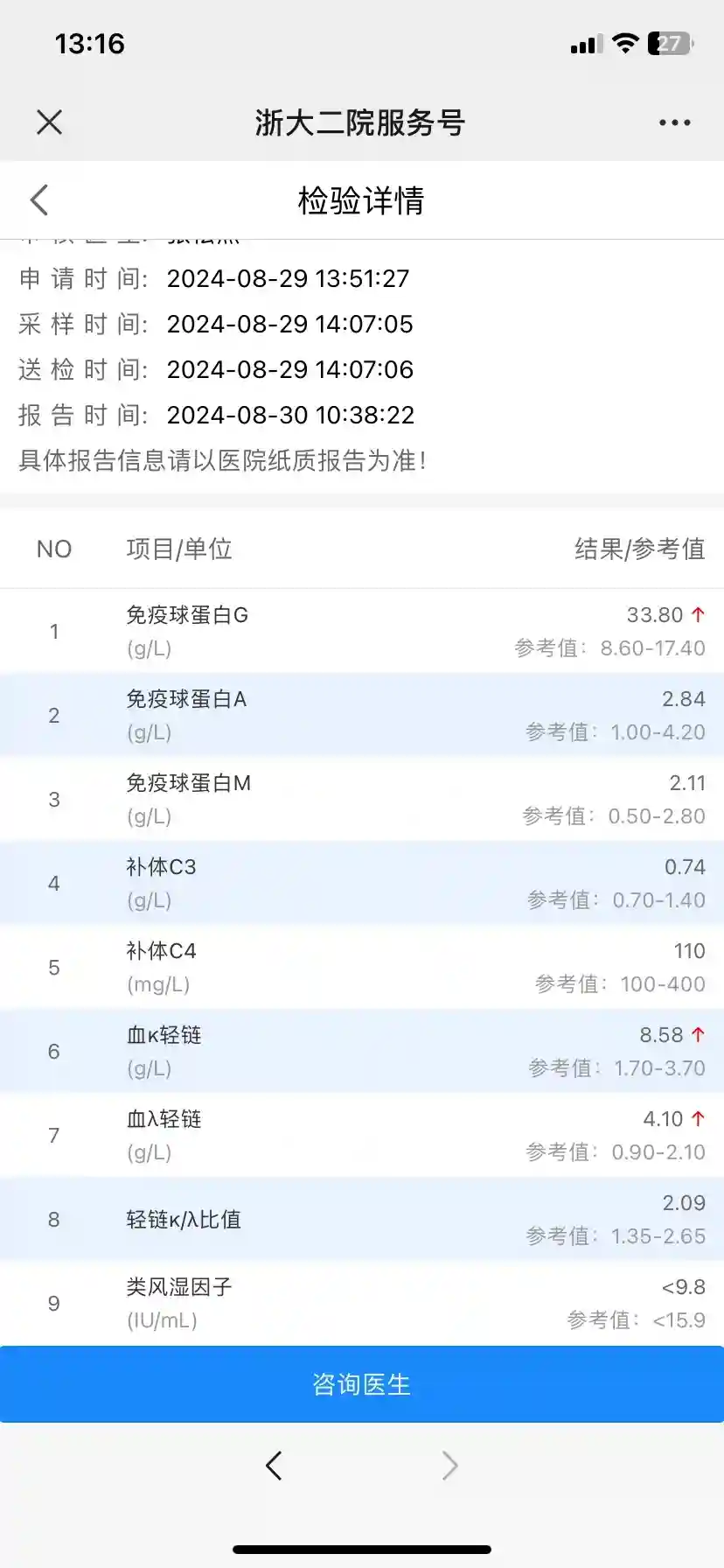Navigate forward with bottom right arrow
This screenshot has height=1568, width=724.
[449, 1466]
